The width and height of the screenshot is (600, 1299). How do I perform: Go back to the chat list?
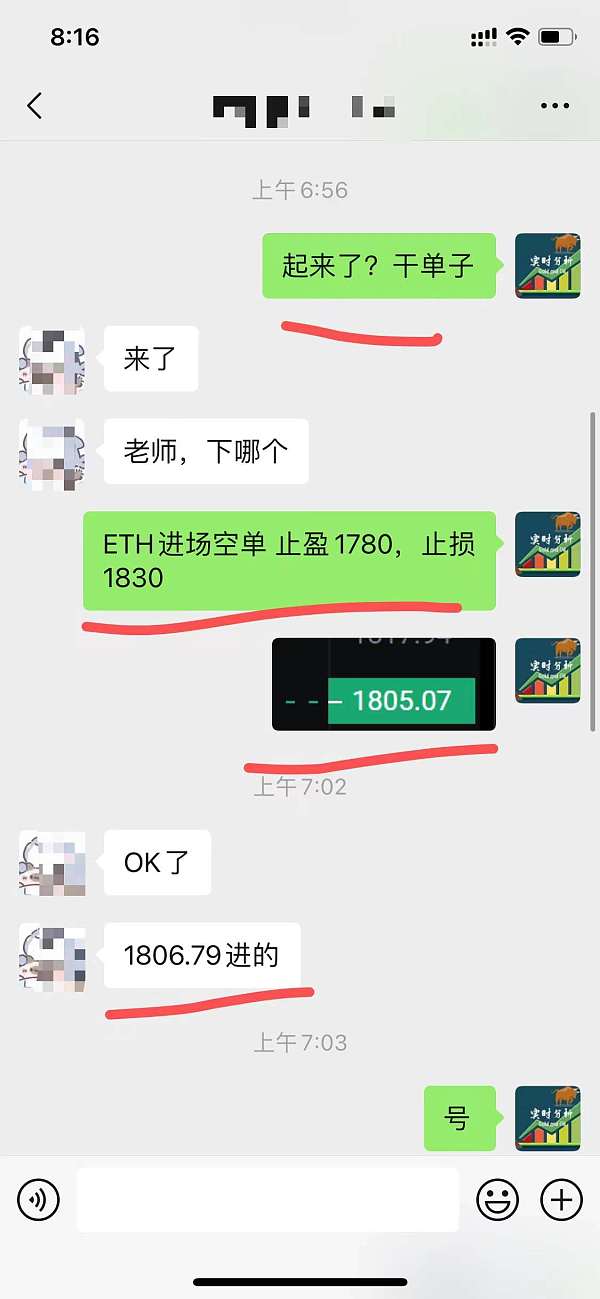tap(35, 106)
